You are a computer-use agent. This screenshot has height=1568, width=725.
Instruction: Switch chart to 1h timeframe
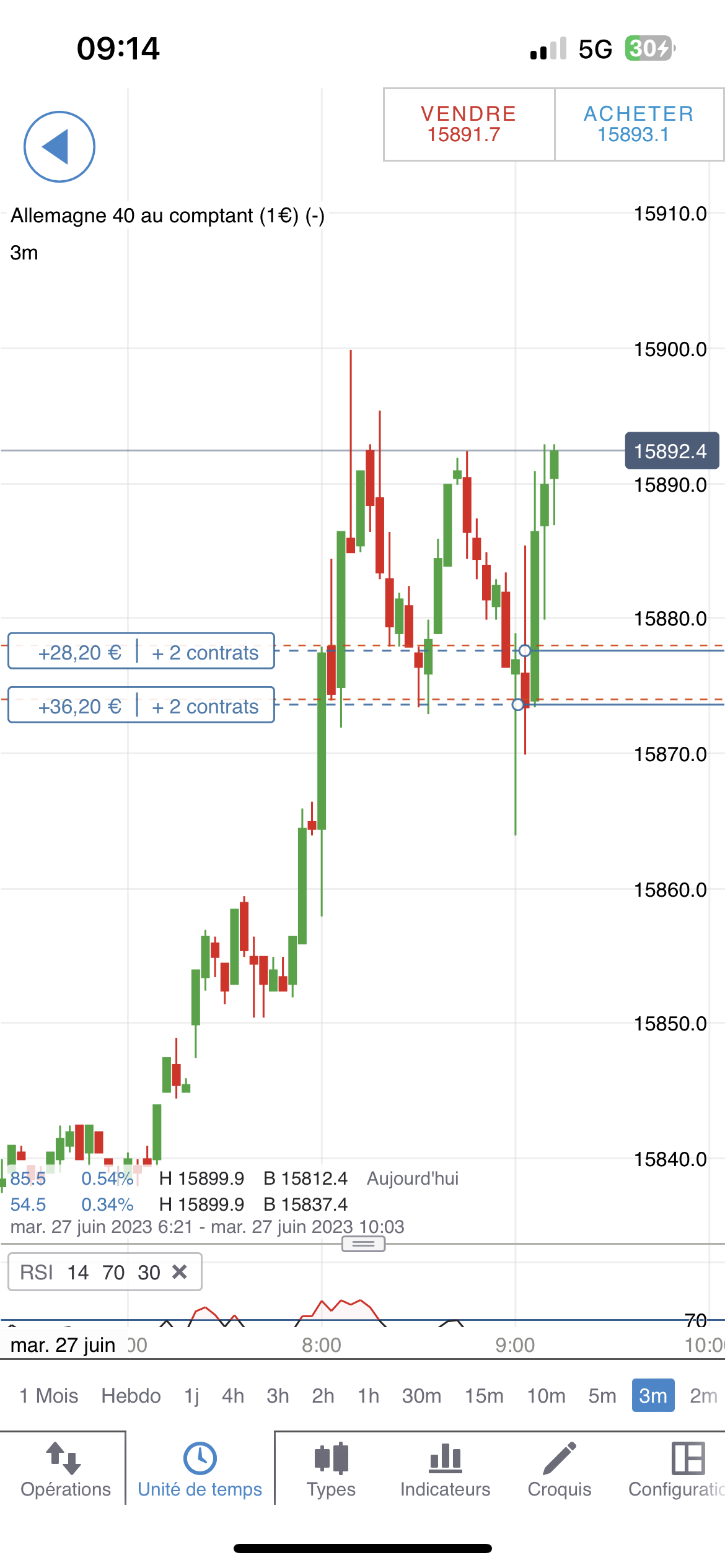click(x=368, y=1396)
